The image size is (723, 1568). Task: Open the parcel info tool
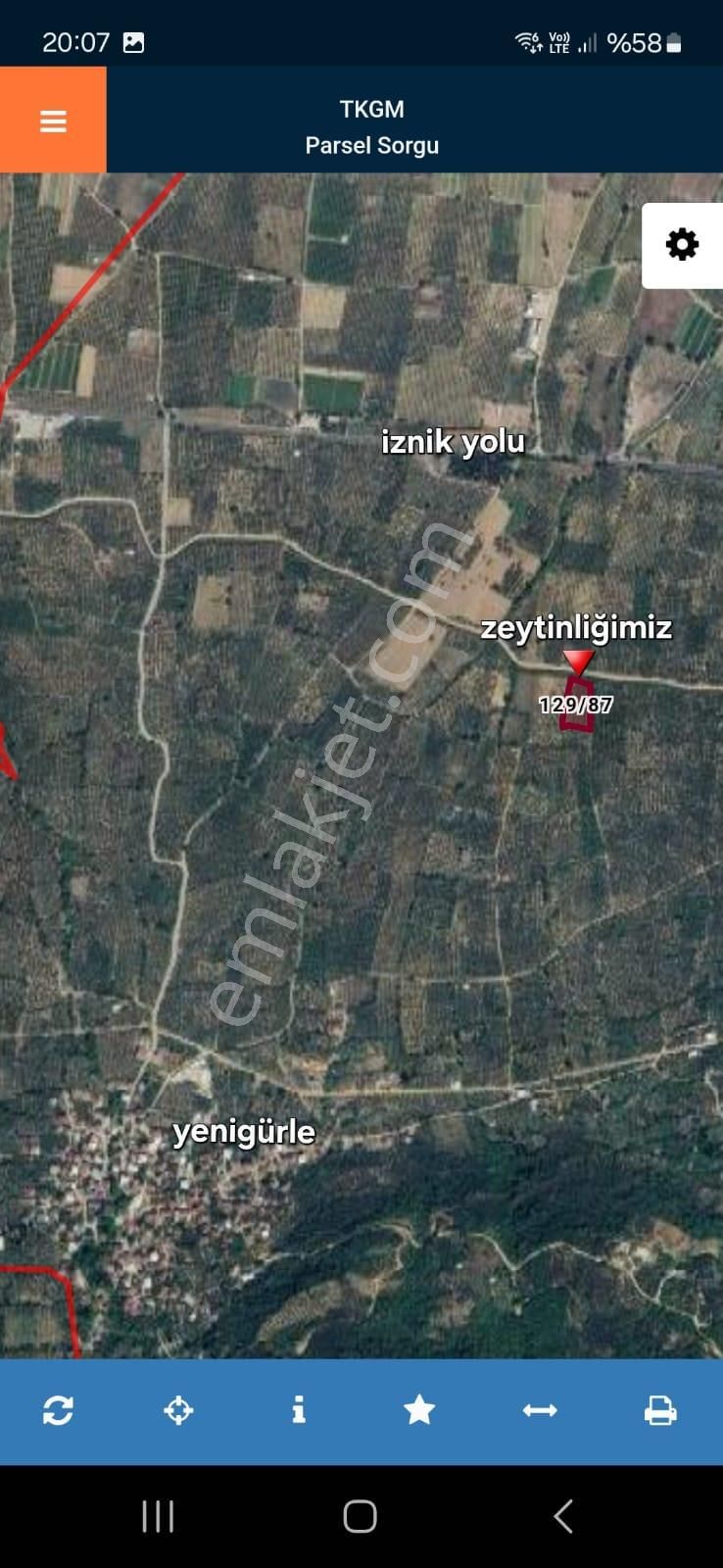299,1411
